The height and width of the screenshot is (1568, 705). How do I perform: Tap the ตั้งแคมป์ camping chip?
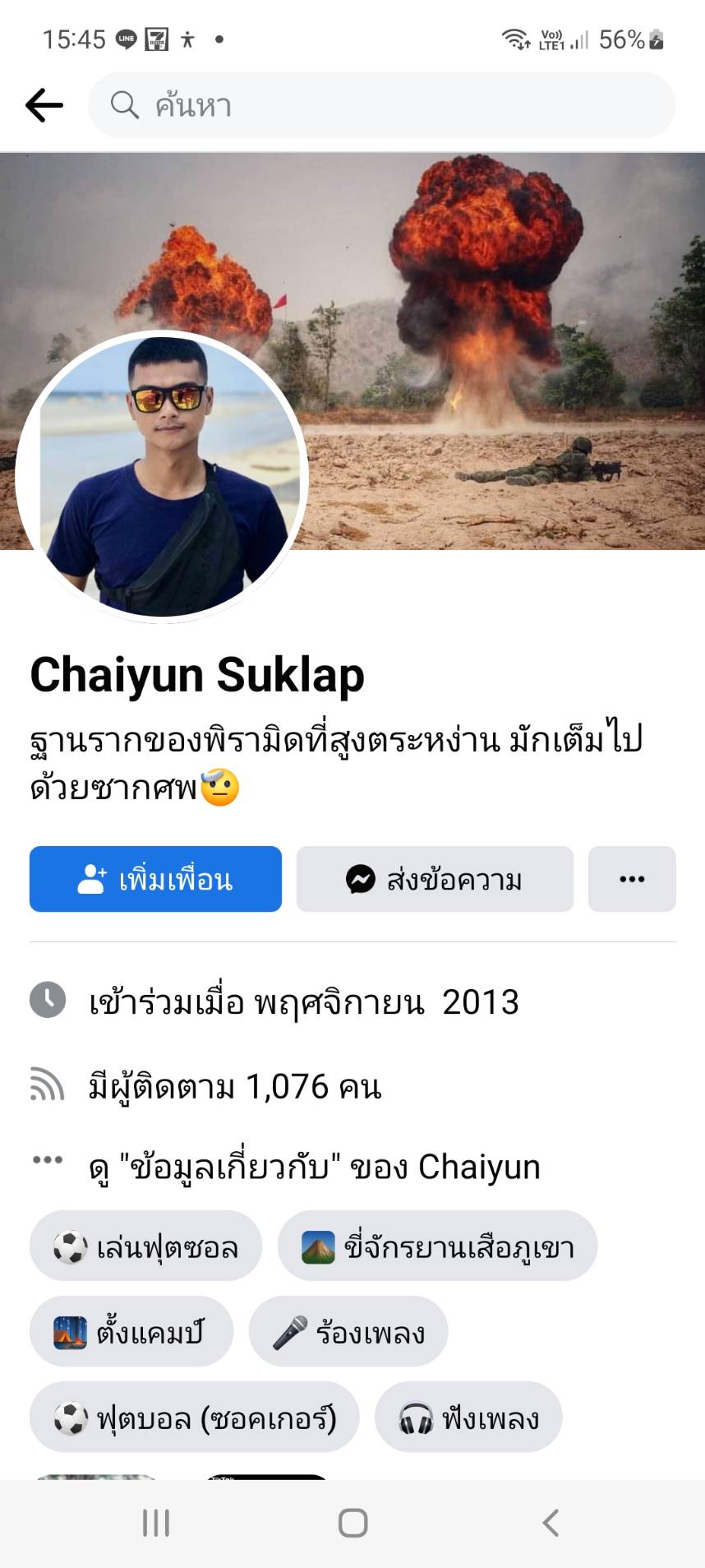click(131, 1332)
